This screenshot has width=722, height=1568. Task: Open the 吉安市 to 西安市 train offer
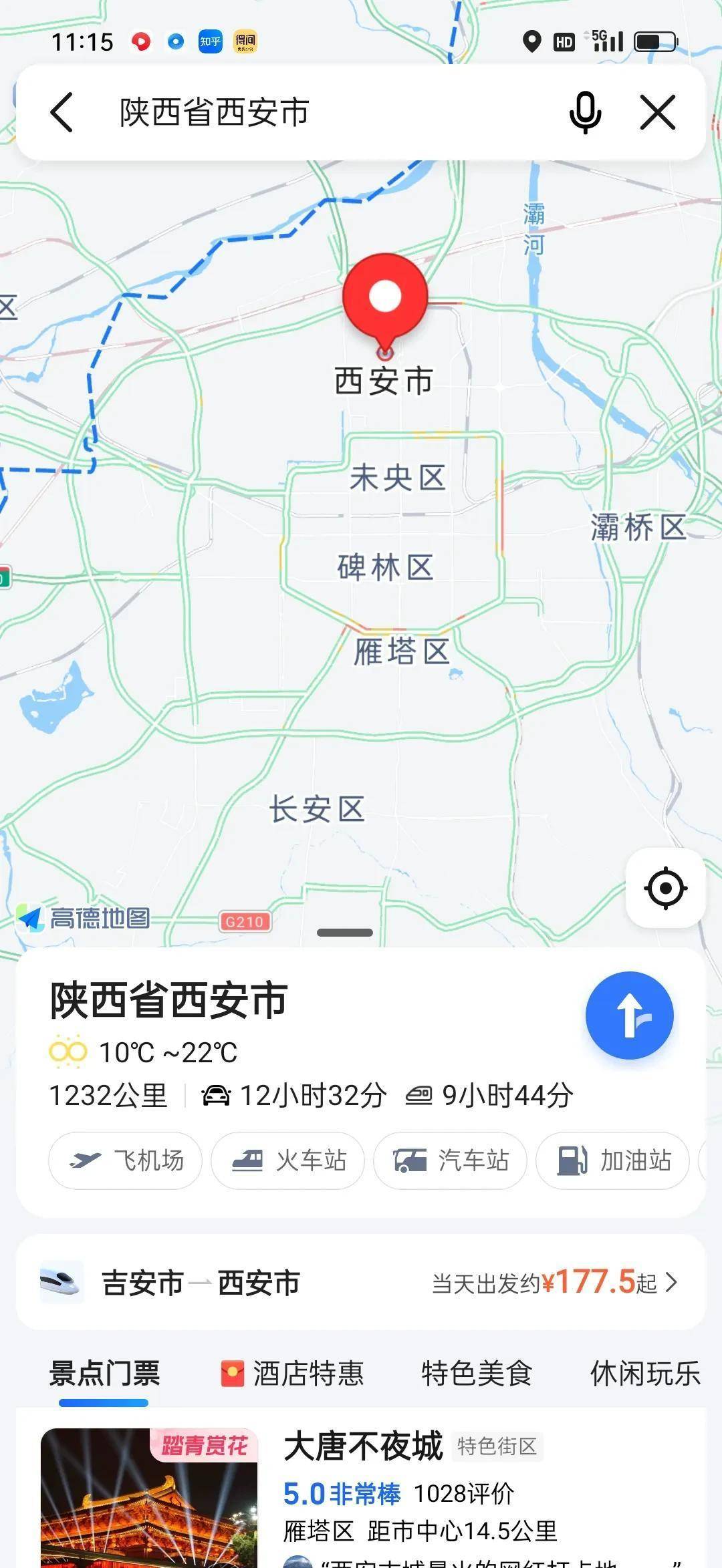[x=361, y=1282]
